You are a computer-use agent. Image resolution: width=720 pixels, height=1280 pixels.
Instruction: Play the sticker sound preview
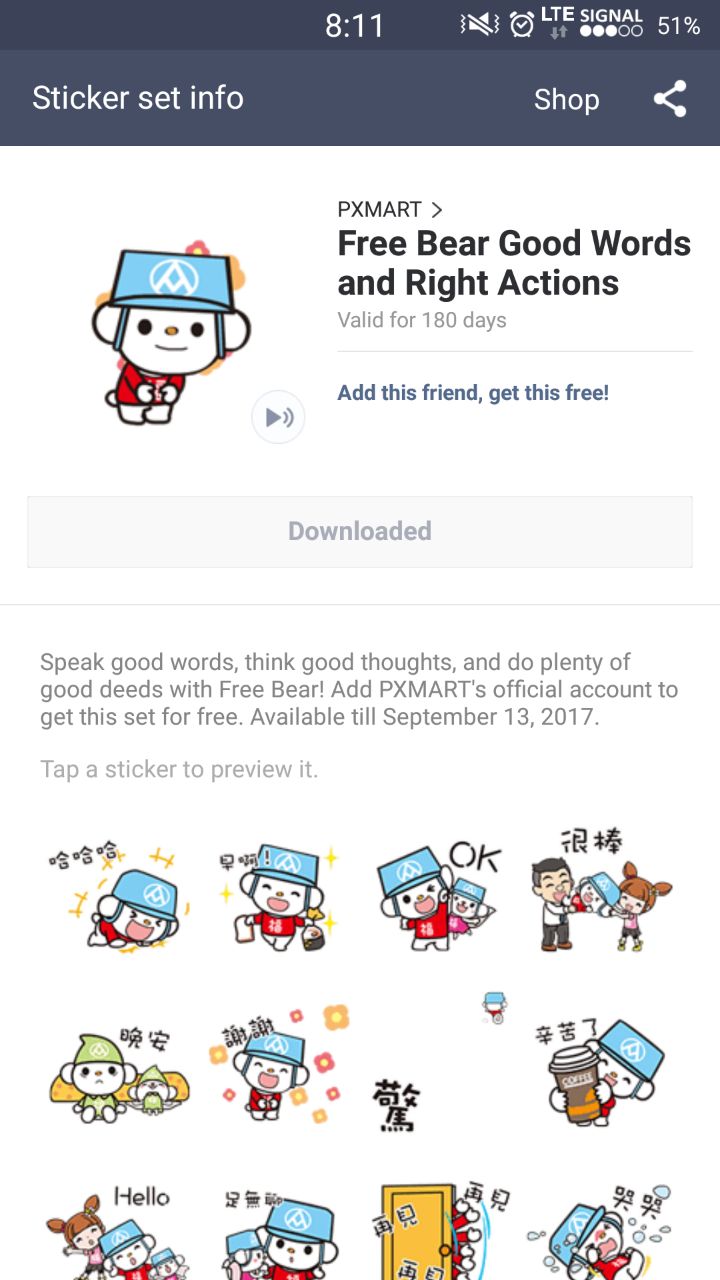278,417
